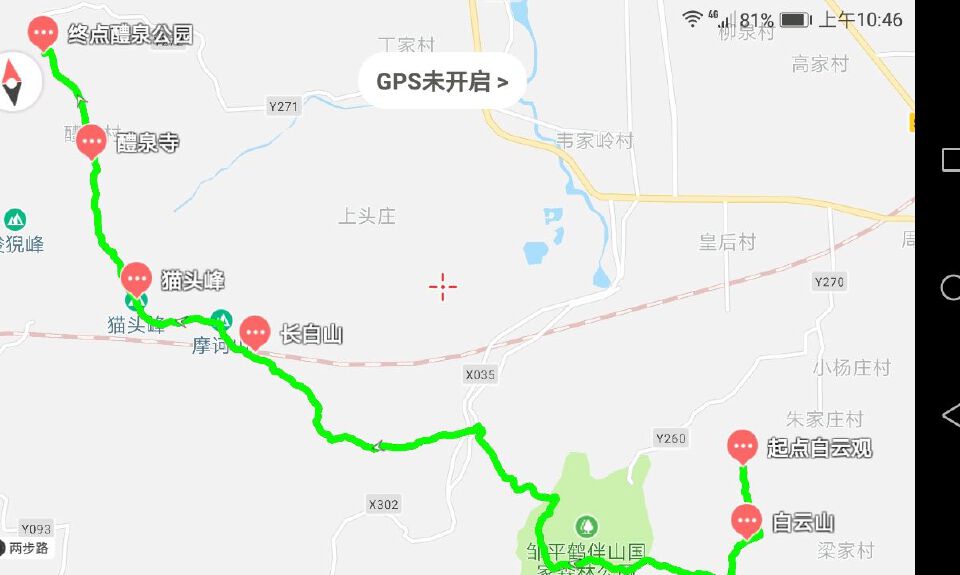Go to the system home screen
Viewport: 960px width, 575px height.
tap(949, 288)
